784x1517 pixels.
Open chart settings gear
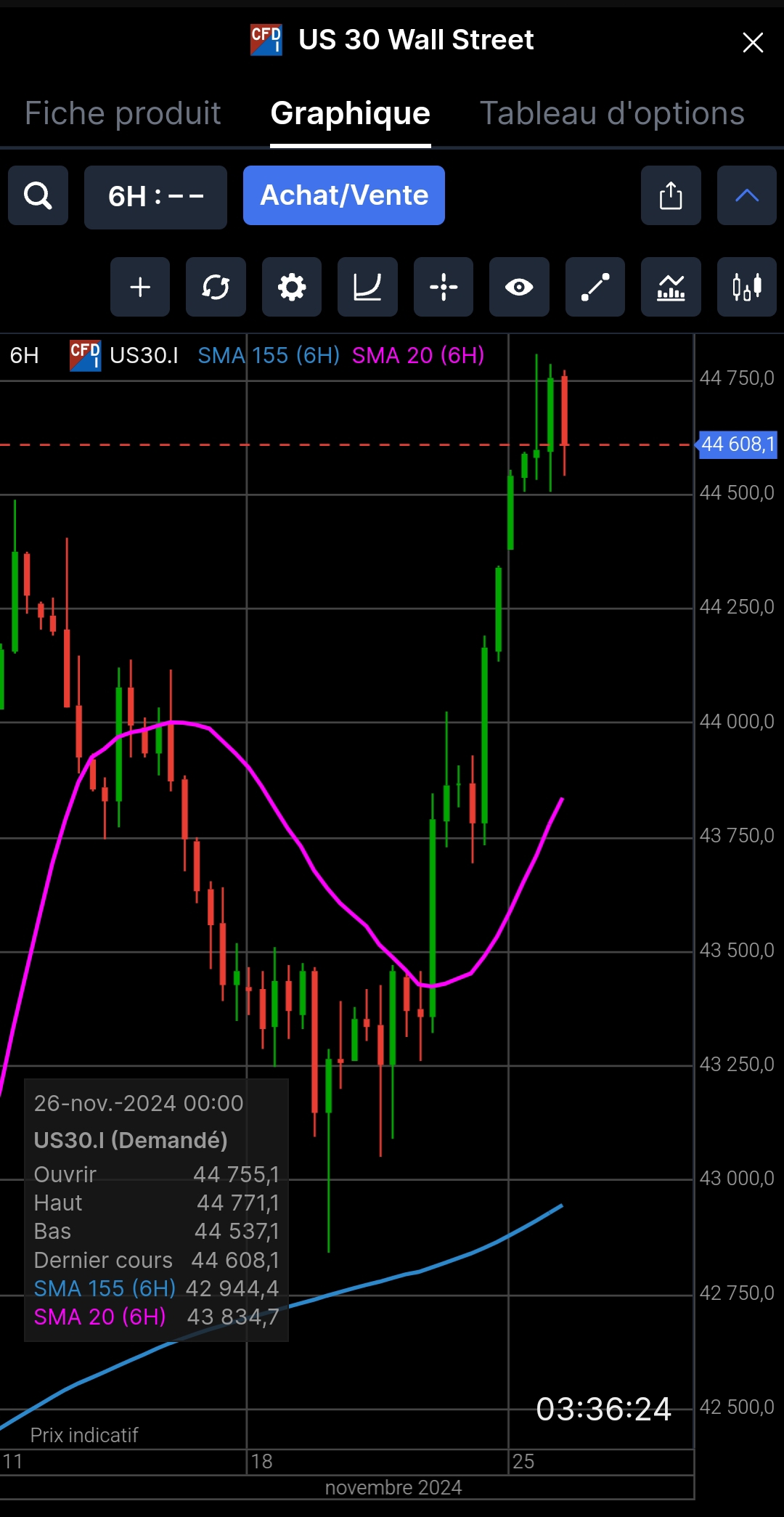(292, 287)
